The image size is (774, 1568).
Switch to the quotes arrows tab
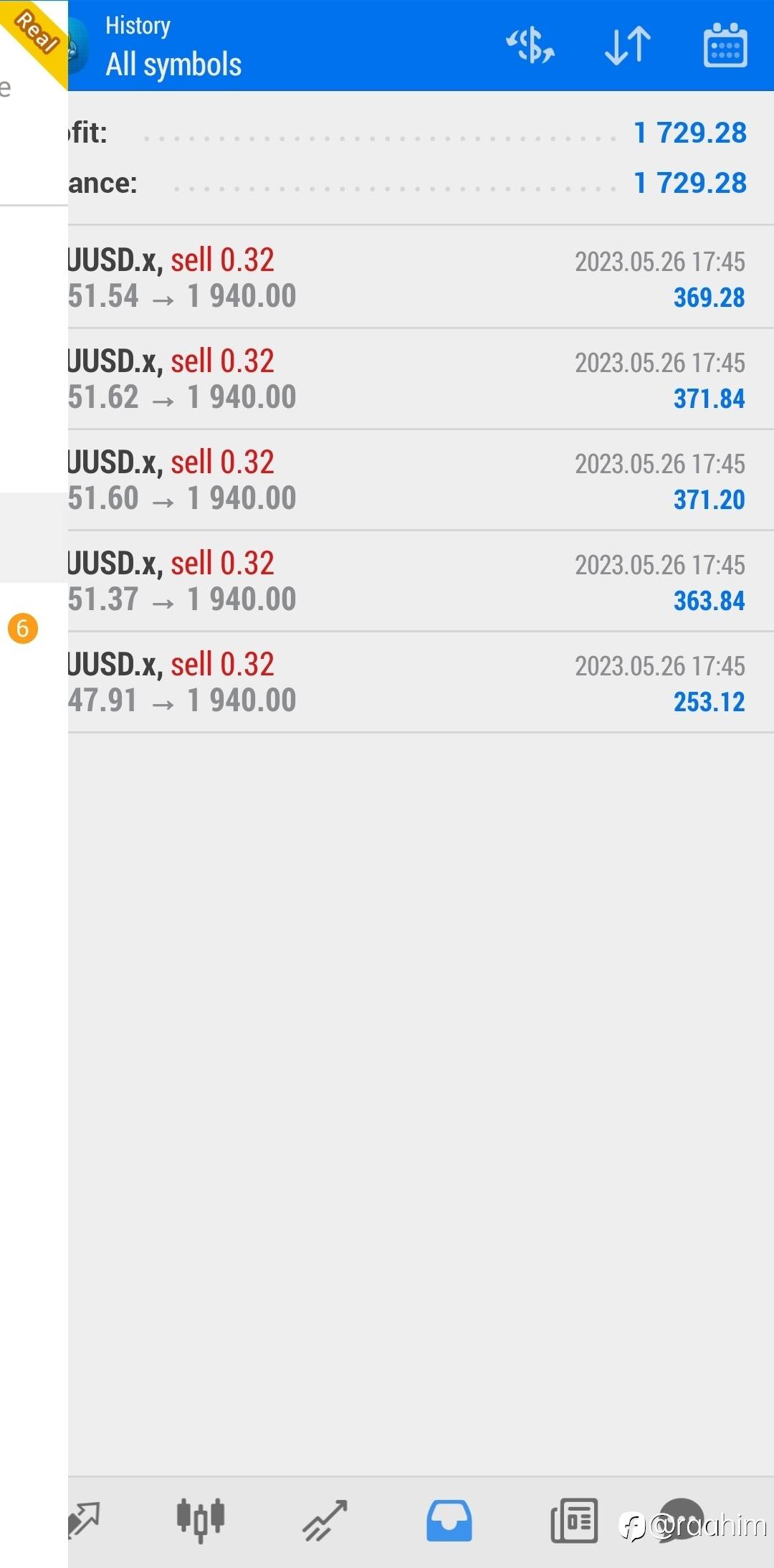[83, 1520]
